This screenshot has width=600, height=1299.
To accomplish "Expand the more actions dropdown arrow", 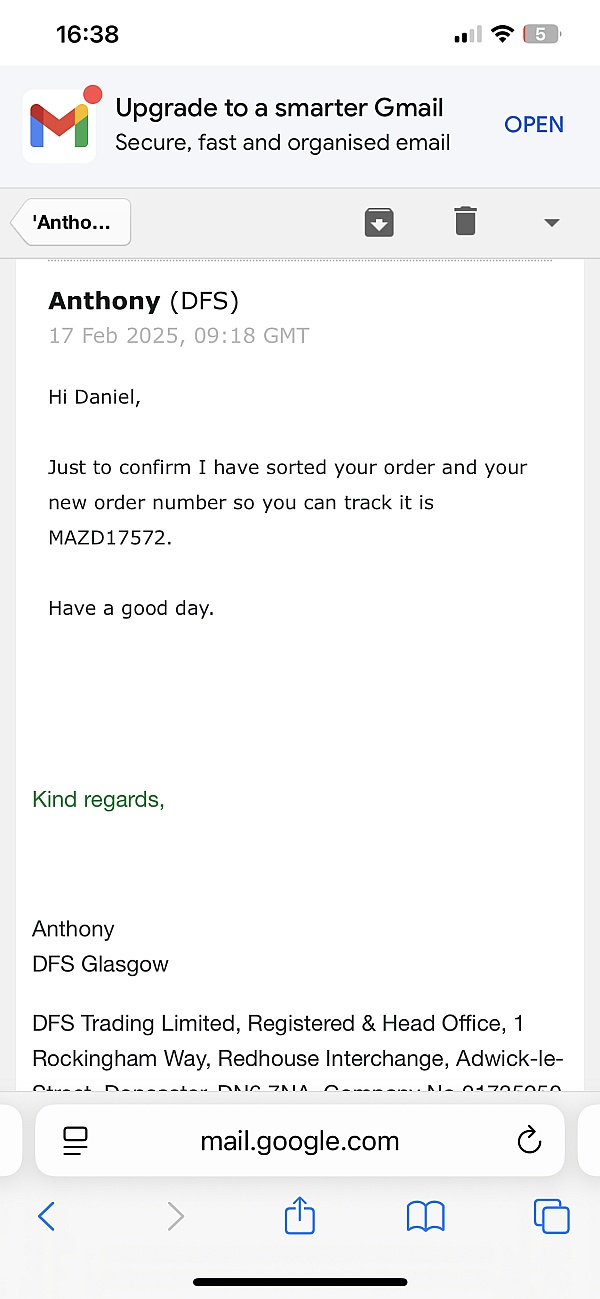I will pos(551,223).
